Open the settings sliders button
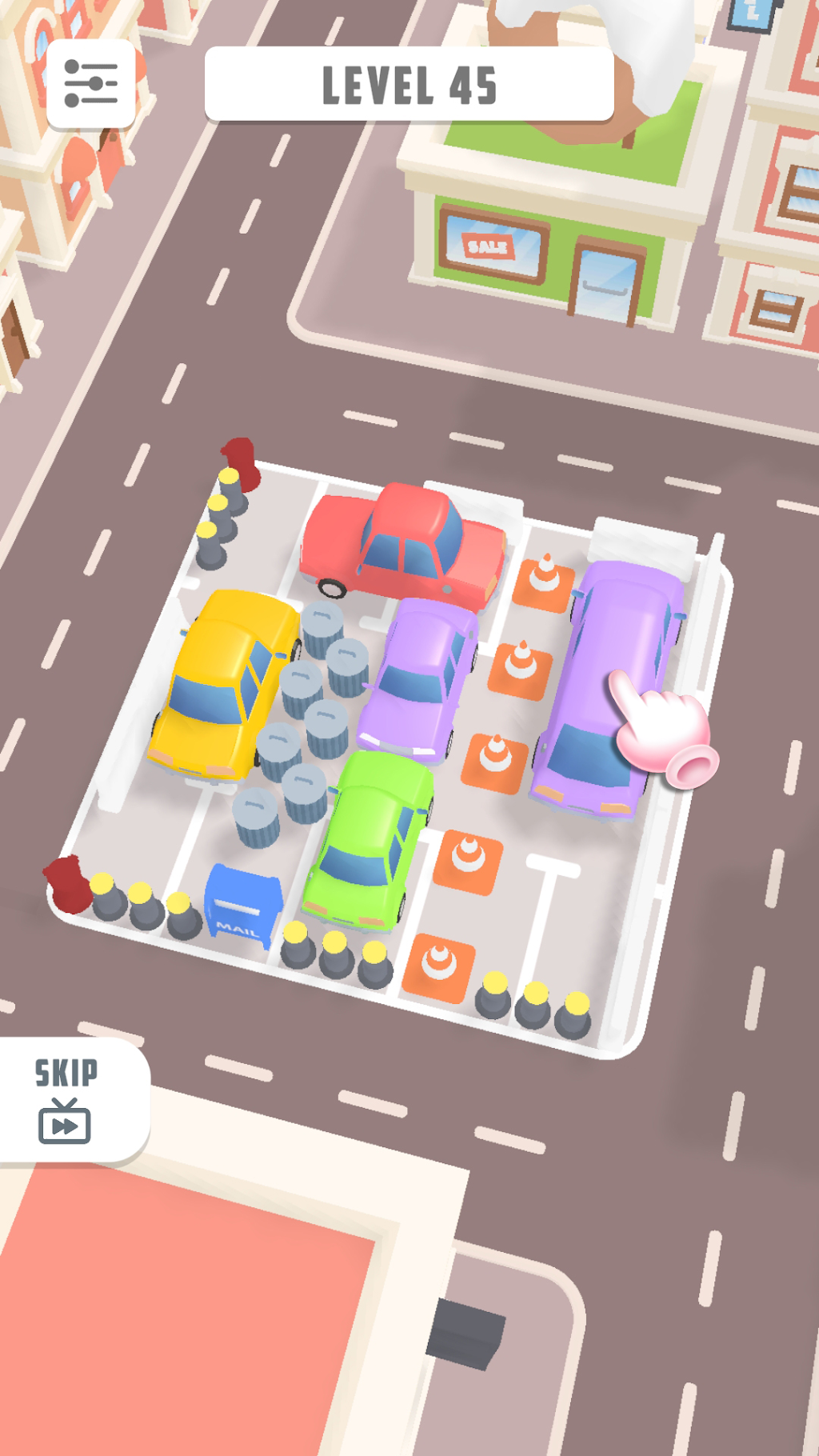Viewport: 819px width, 1456px height. click(x=90, y=83)
